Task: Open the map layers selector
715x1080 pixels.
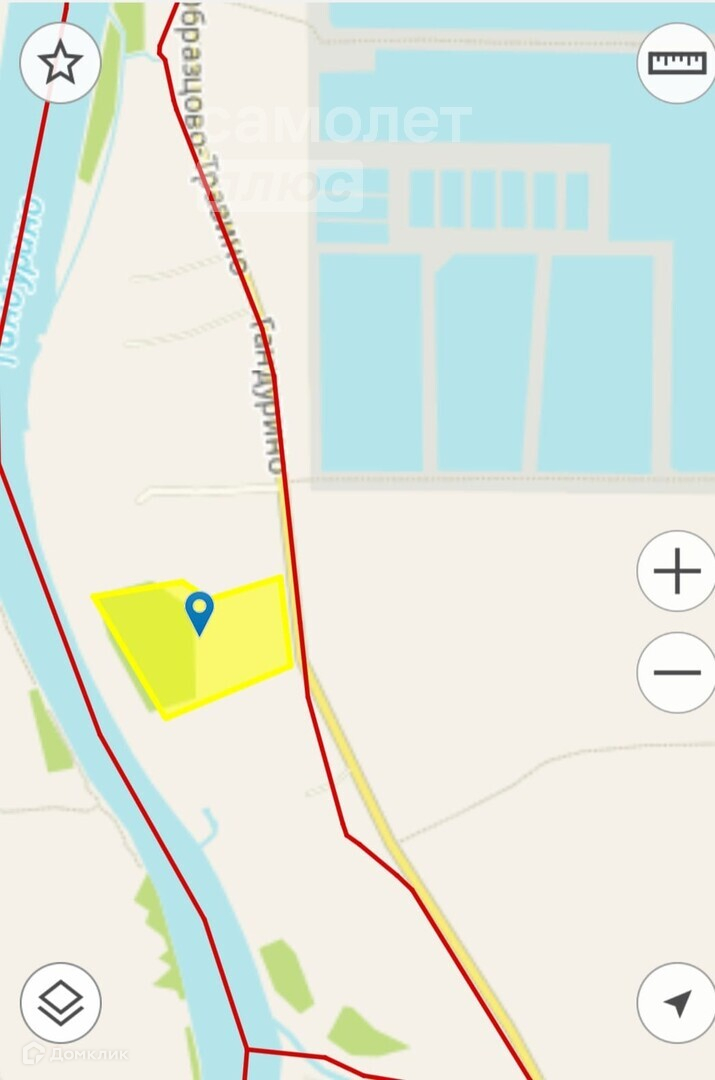Action: [x=60, y=1002]
